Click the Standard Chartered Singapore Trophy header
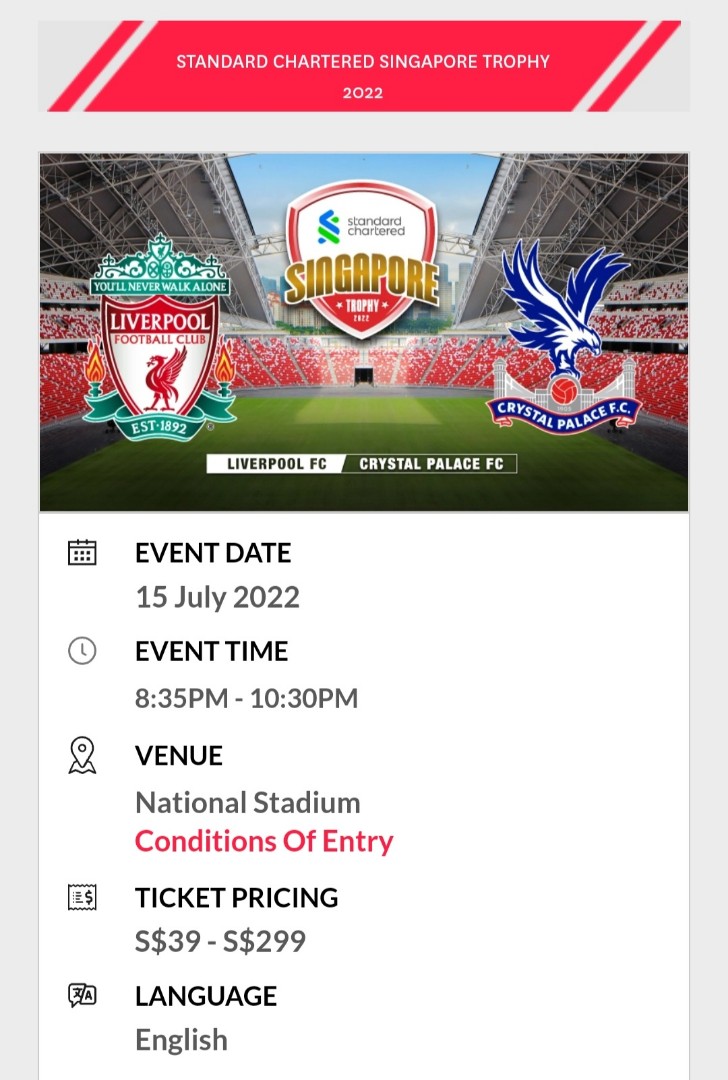The image size is (728, 1080). tap(363, 62)
